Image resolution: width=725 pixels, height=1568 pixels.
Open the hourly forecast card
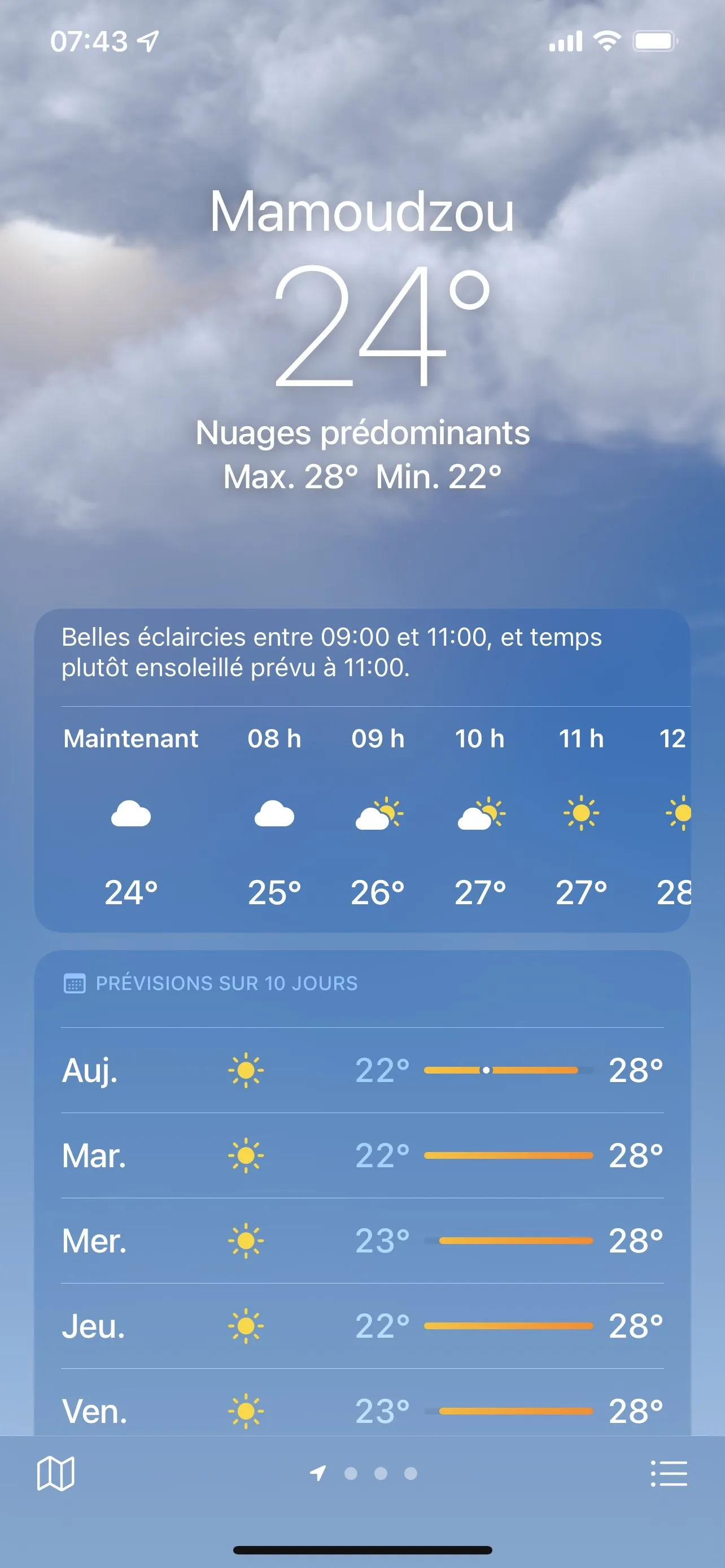362,816
